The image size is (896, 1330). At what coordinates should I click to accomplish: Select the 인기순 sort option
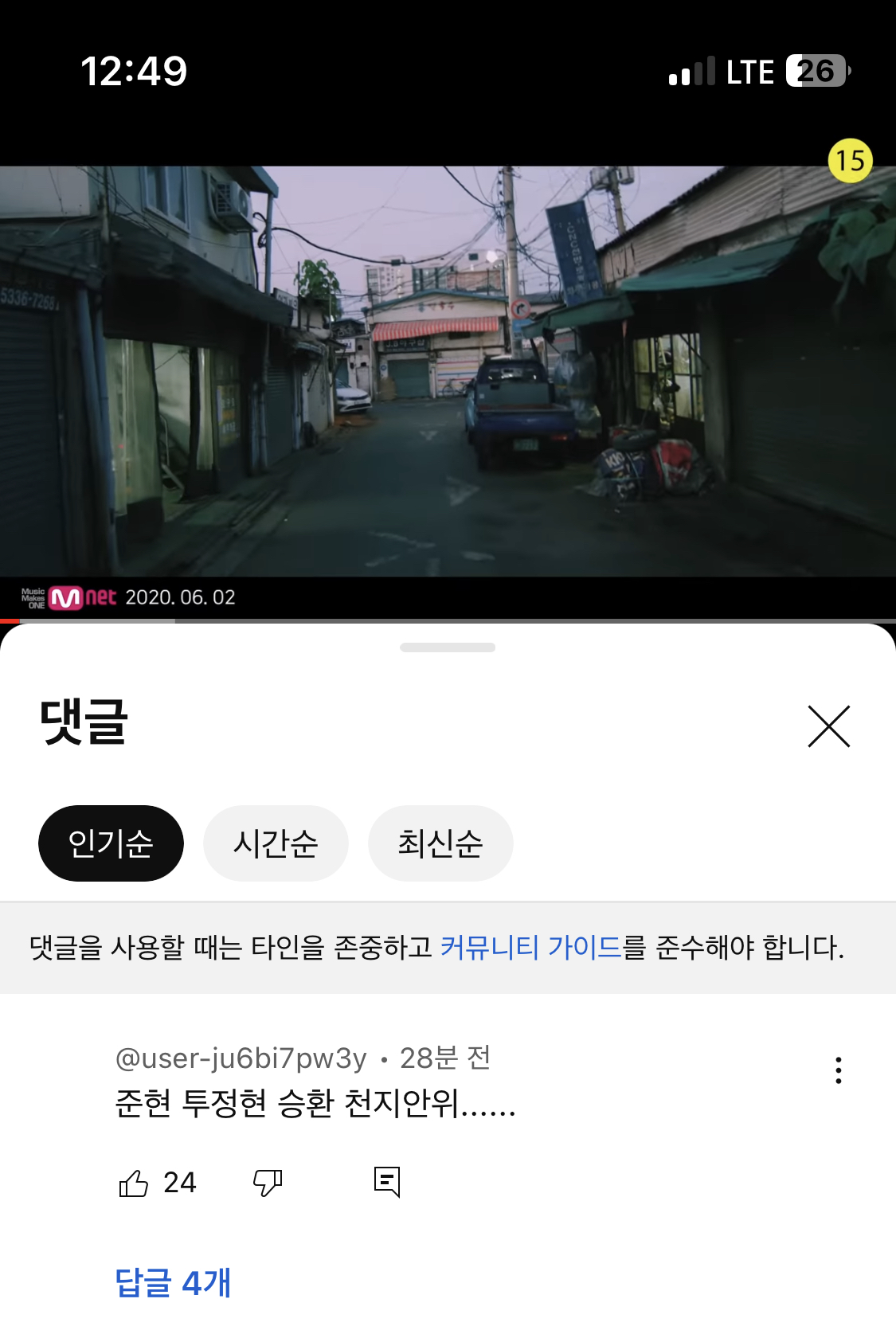110,843
